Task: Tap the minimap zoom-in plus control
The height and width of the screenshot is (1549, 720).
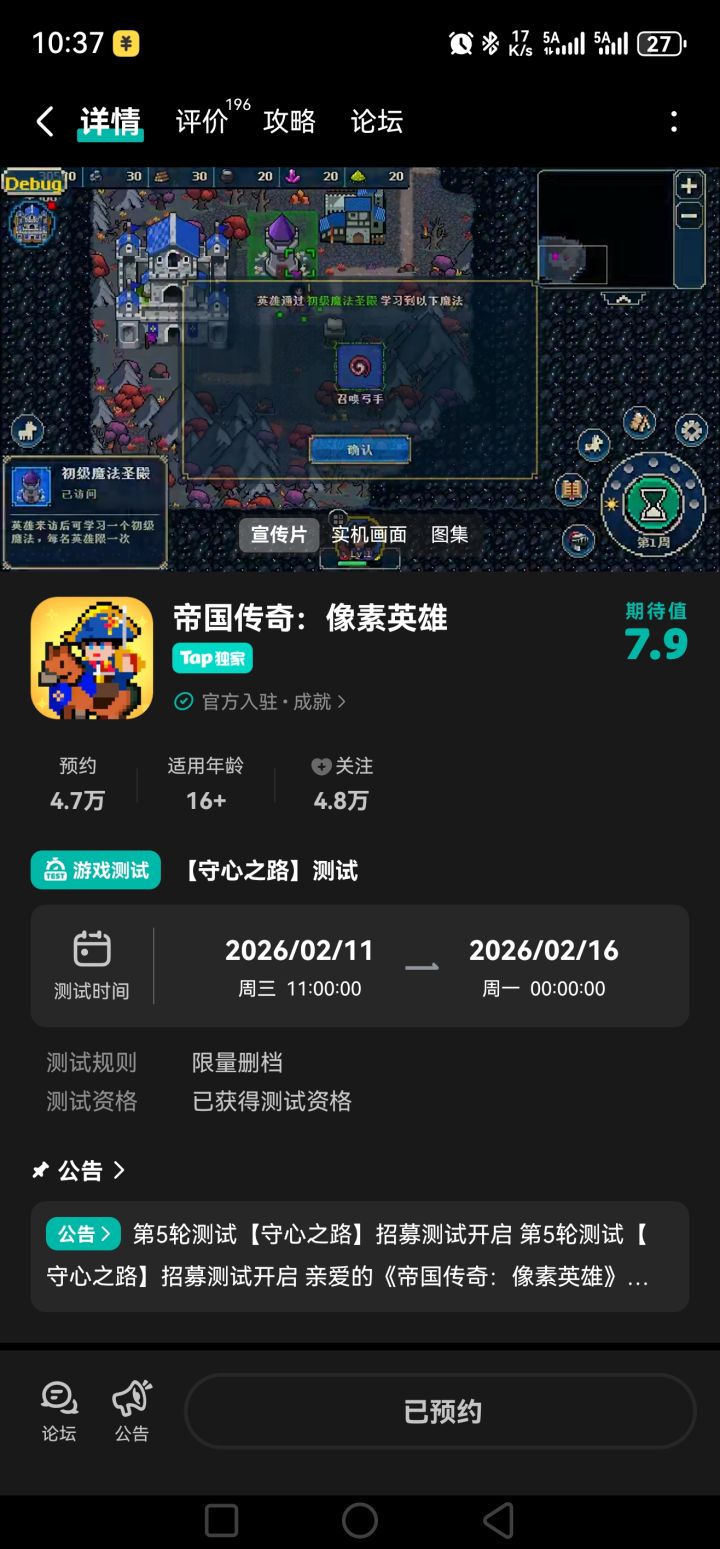Action: (690, 187)
